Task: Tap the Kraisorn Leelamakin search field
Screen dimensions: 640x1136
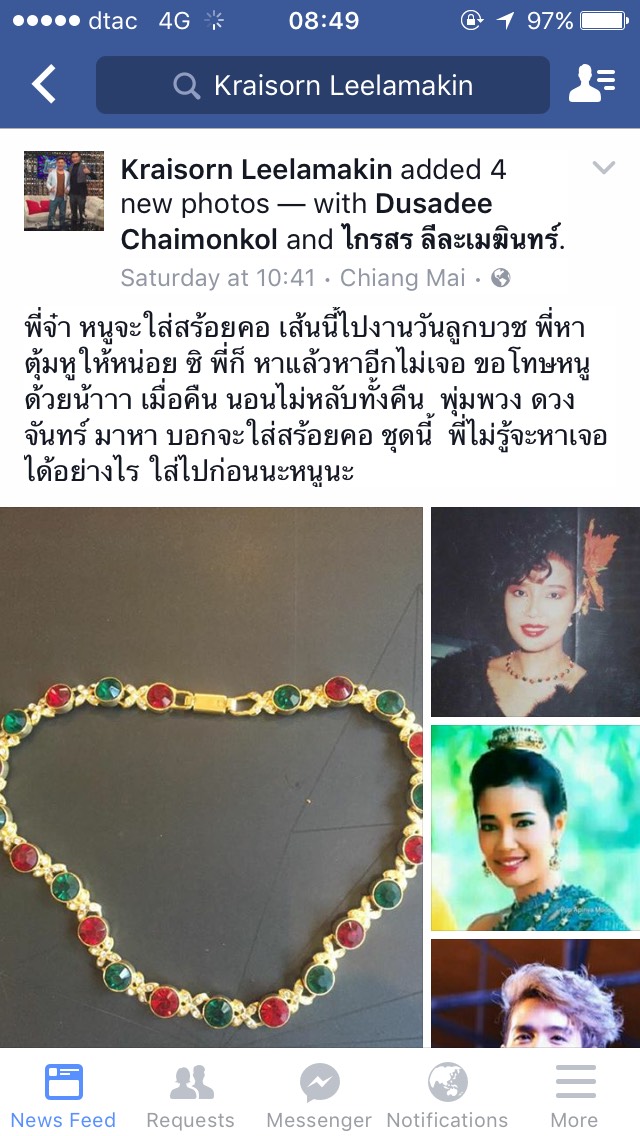Action: point(322,86)
